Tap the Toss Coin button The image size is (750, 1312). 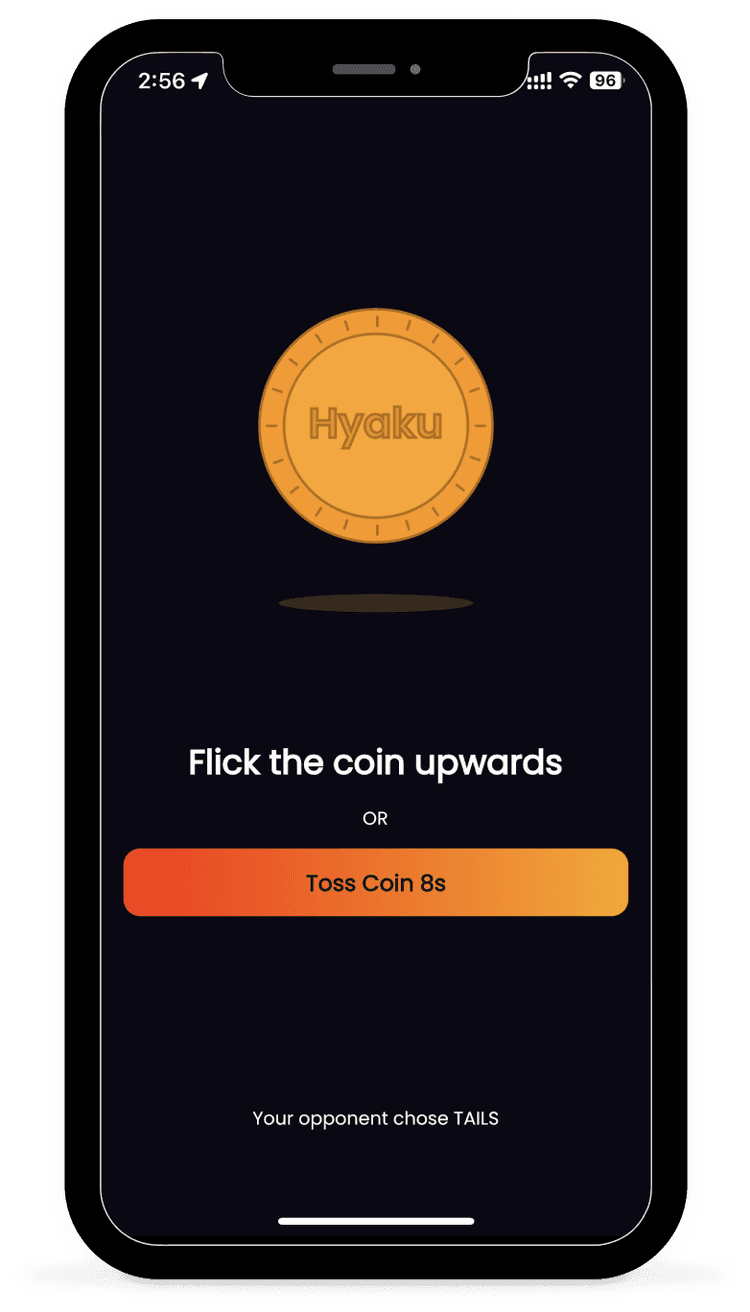tap(375, 882)
